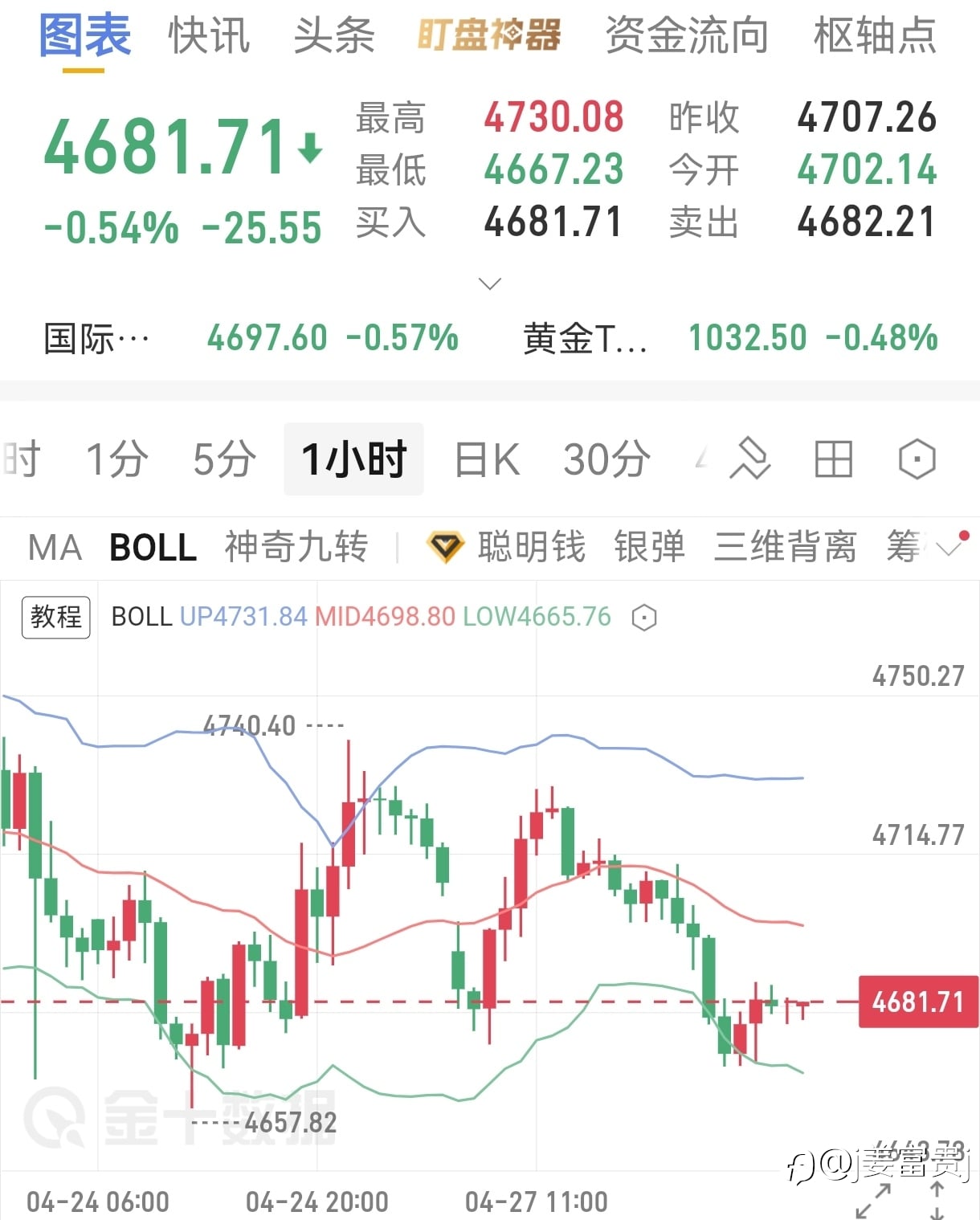Expand chart to fullscreen
Image resolution: width=980 pixels, height=1220 pixels.
click(873, 1201)
